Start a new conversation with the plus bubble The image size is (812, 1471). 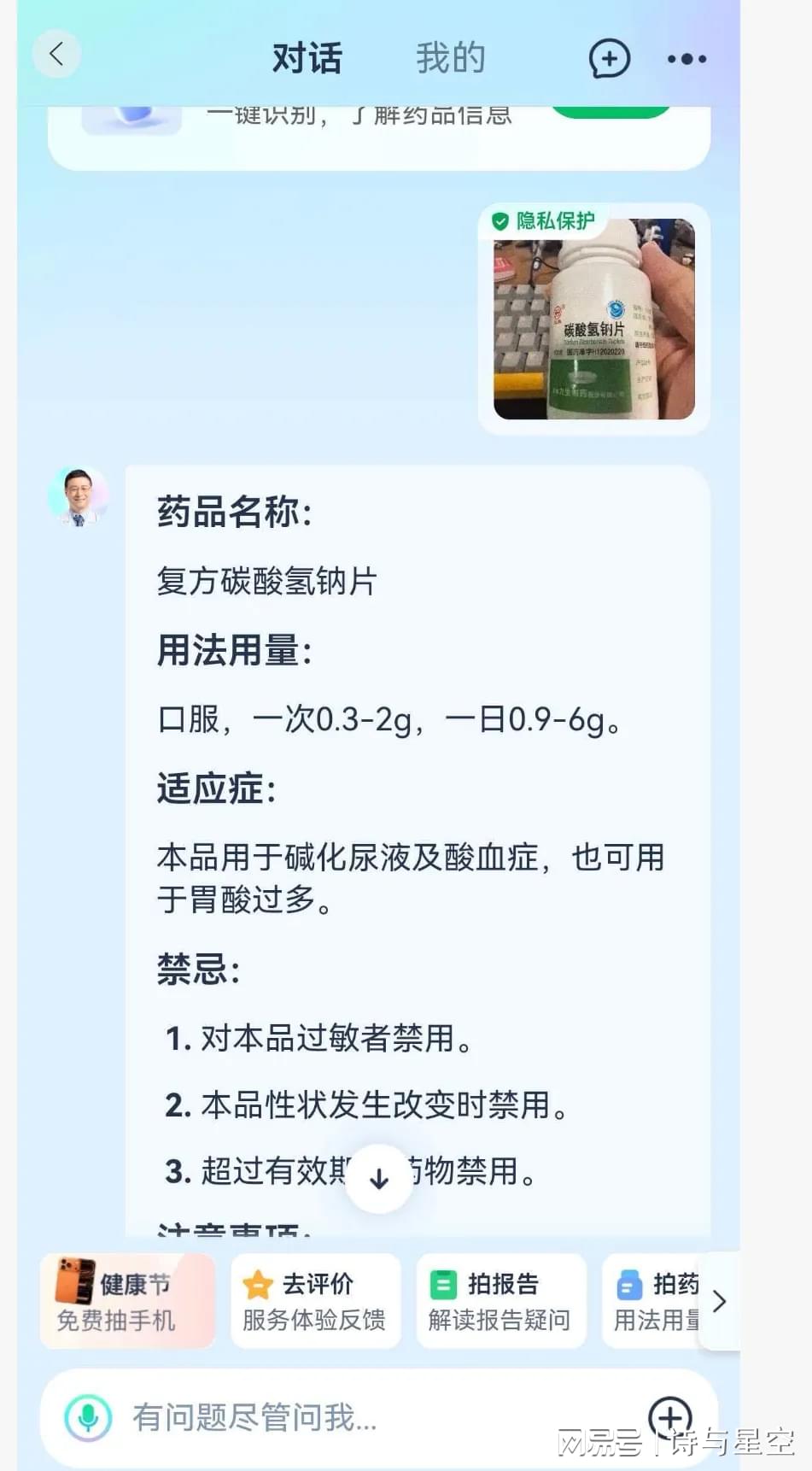[x=609, y=59]
